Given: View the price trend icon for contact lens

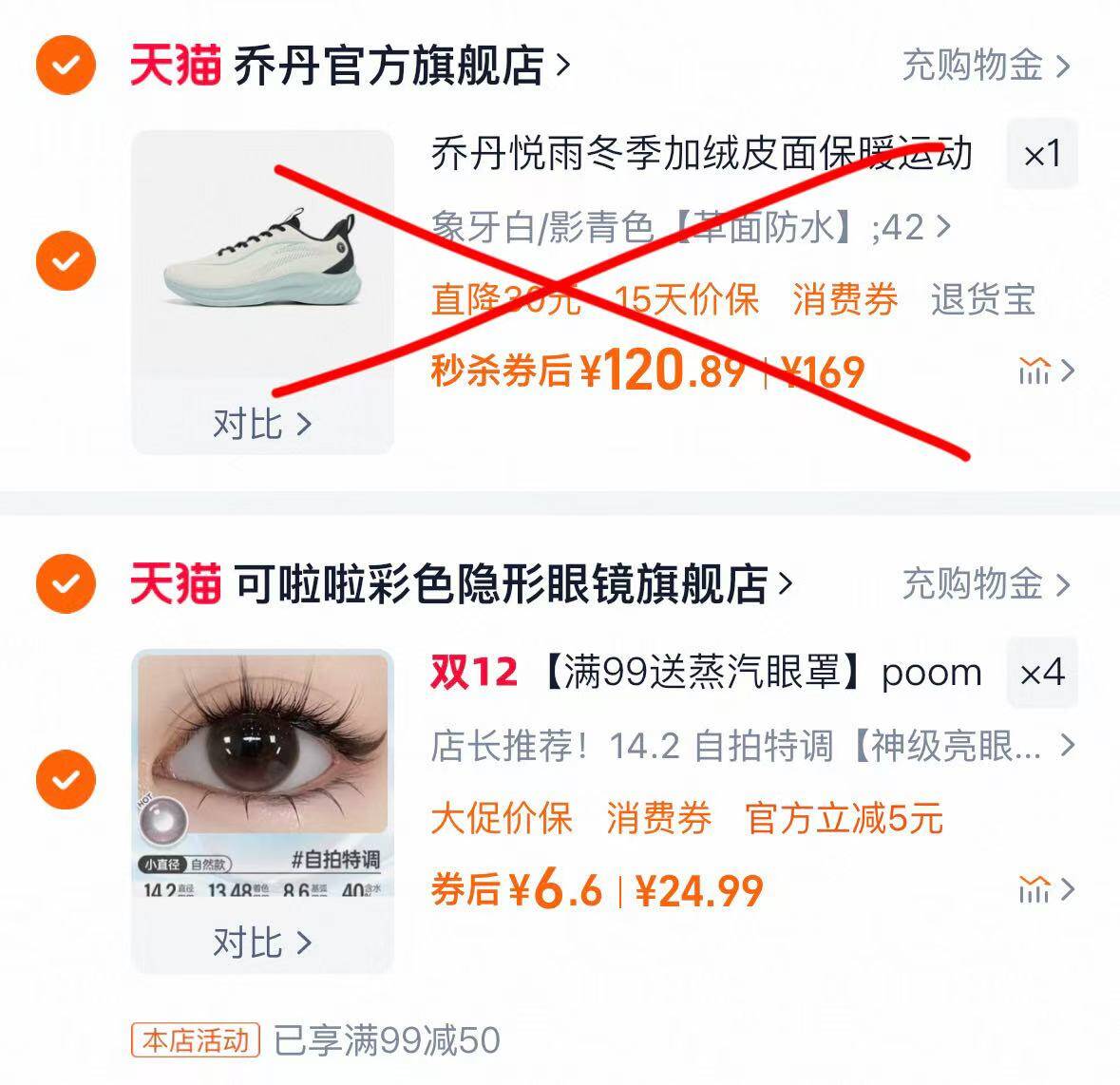Looking at the screenshot, I should pyautogui.click(x=1044, y=890).
